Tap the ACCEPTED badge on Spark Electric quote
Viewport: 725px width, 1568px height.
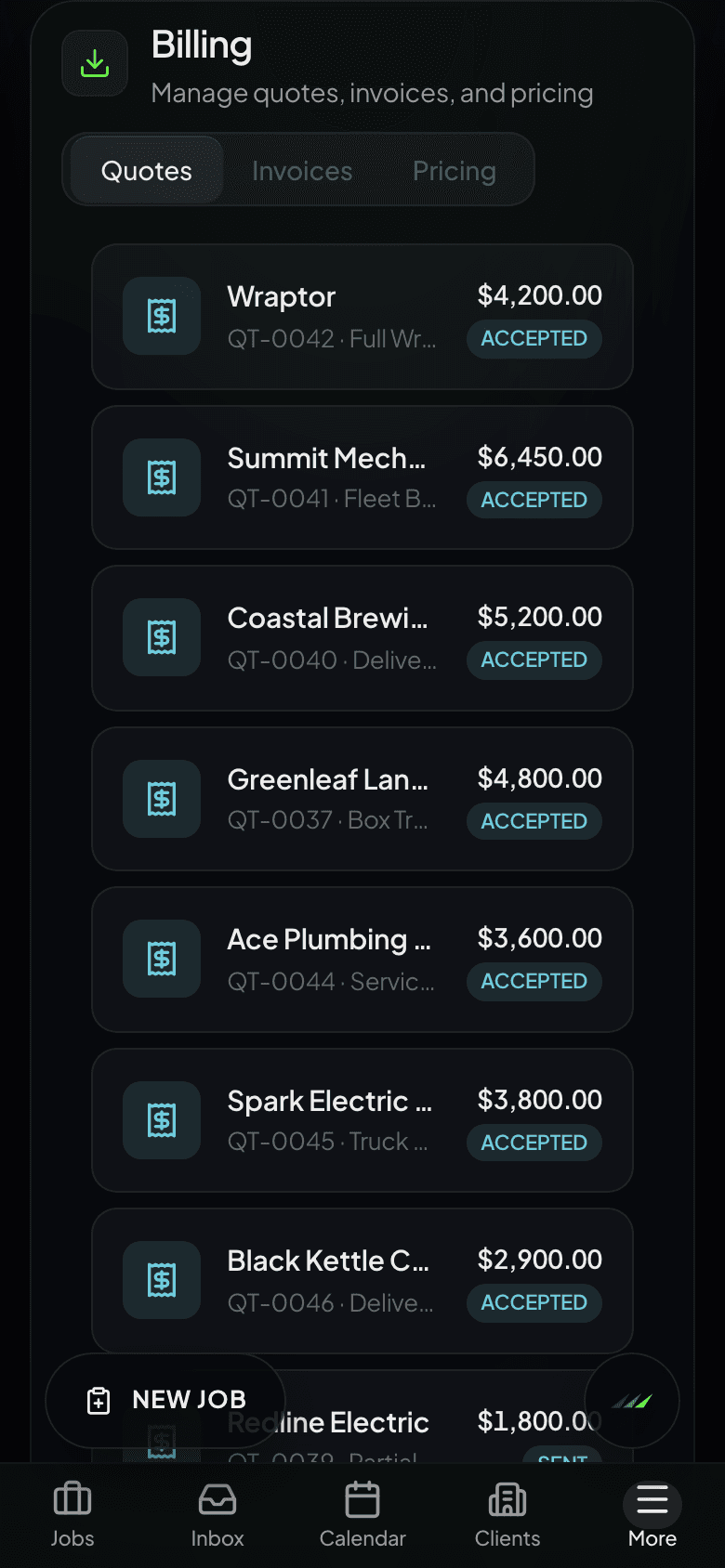534,1143
